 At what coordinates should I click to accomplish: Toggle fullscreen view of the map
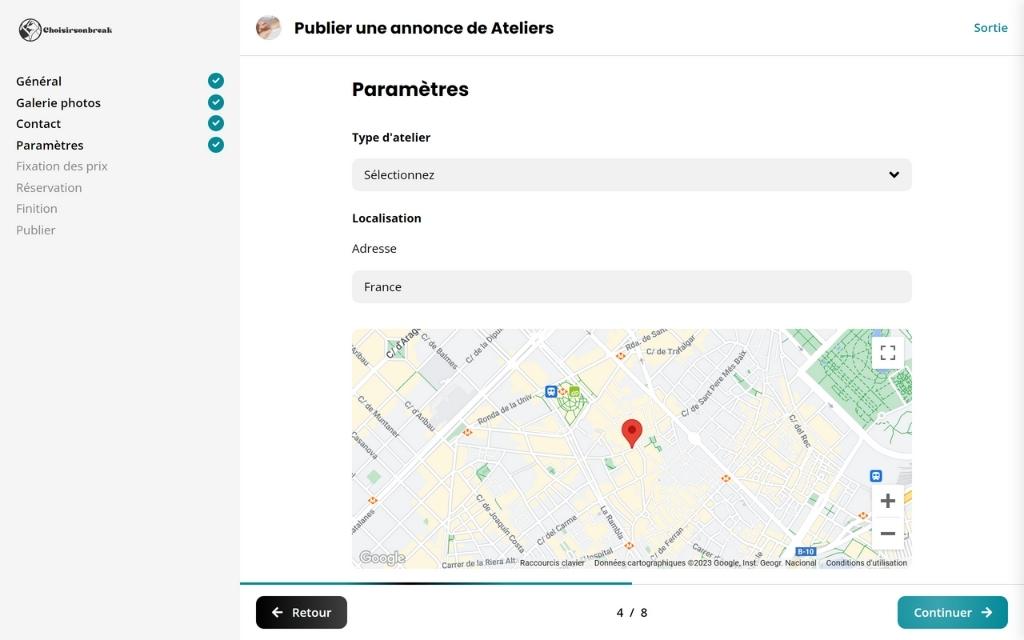(887, 352)
